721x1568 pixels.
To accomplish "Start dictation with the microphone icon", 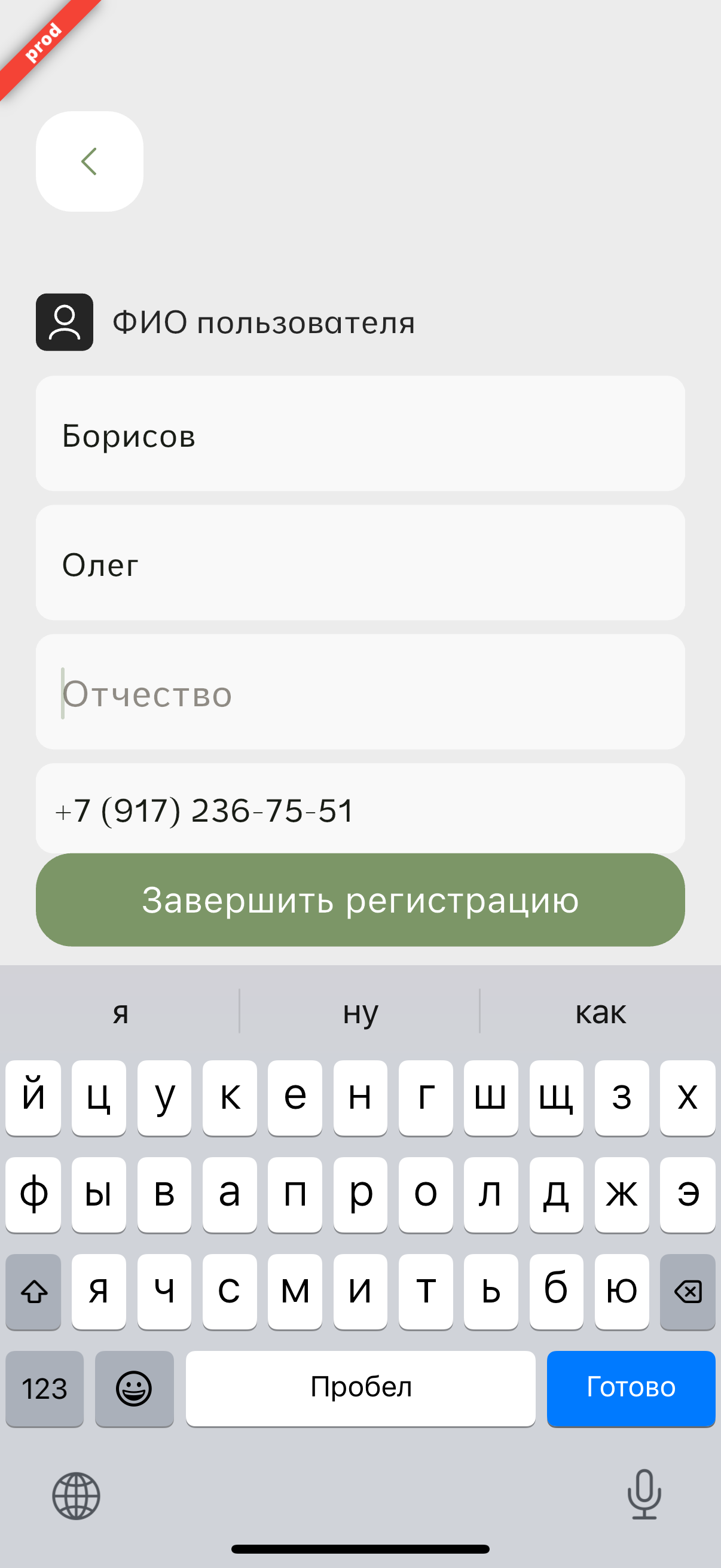I will pyautogui.click(x=644, y=1494).
